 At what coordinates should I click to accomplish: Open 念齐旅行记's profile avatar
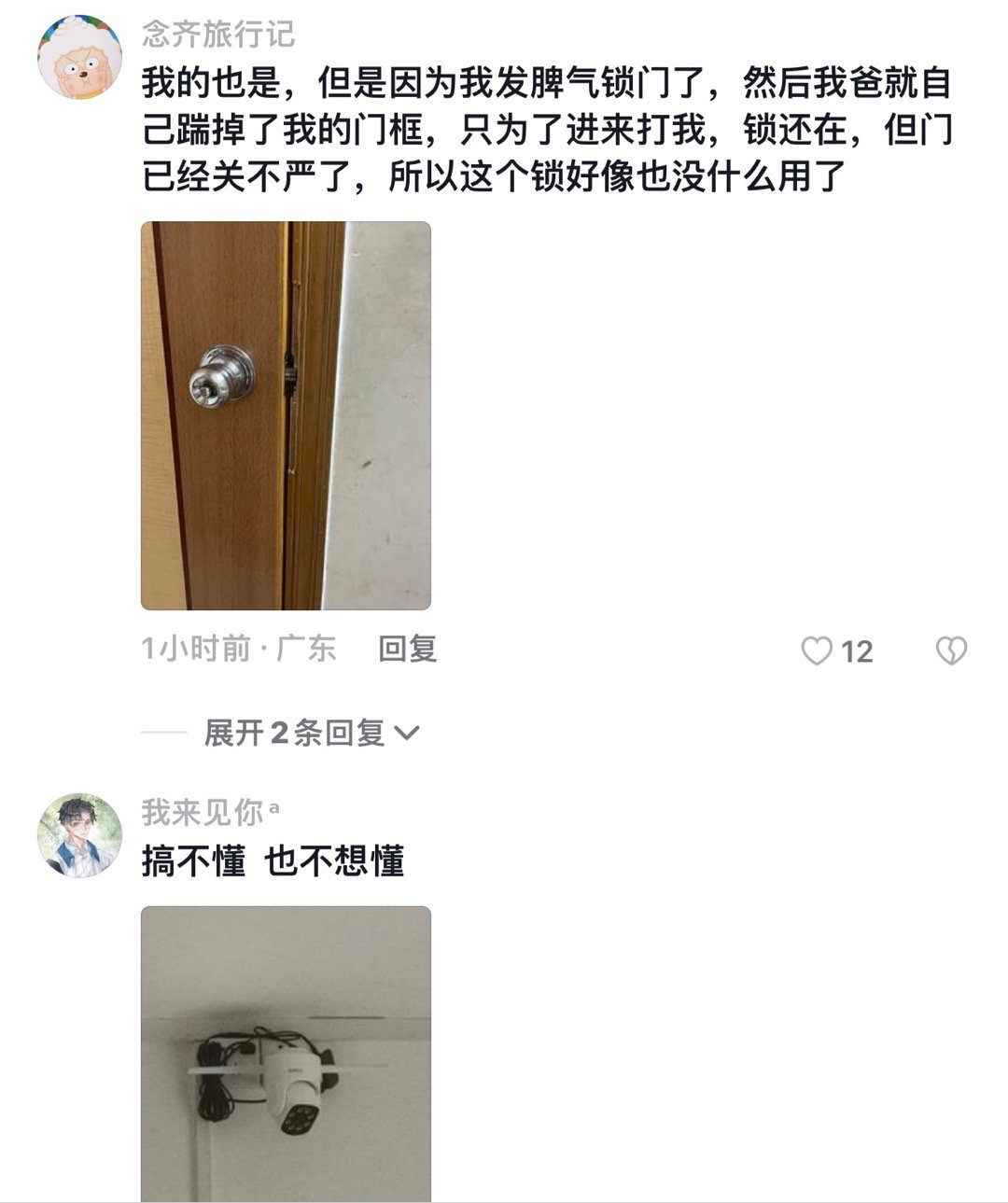[79, 57]
